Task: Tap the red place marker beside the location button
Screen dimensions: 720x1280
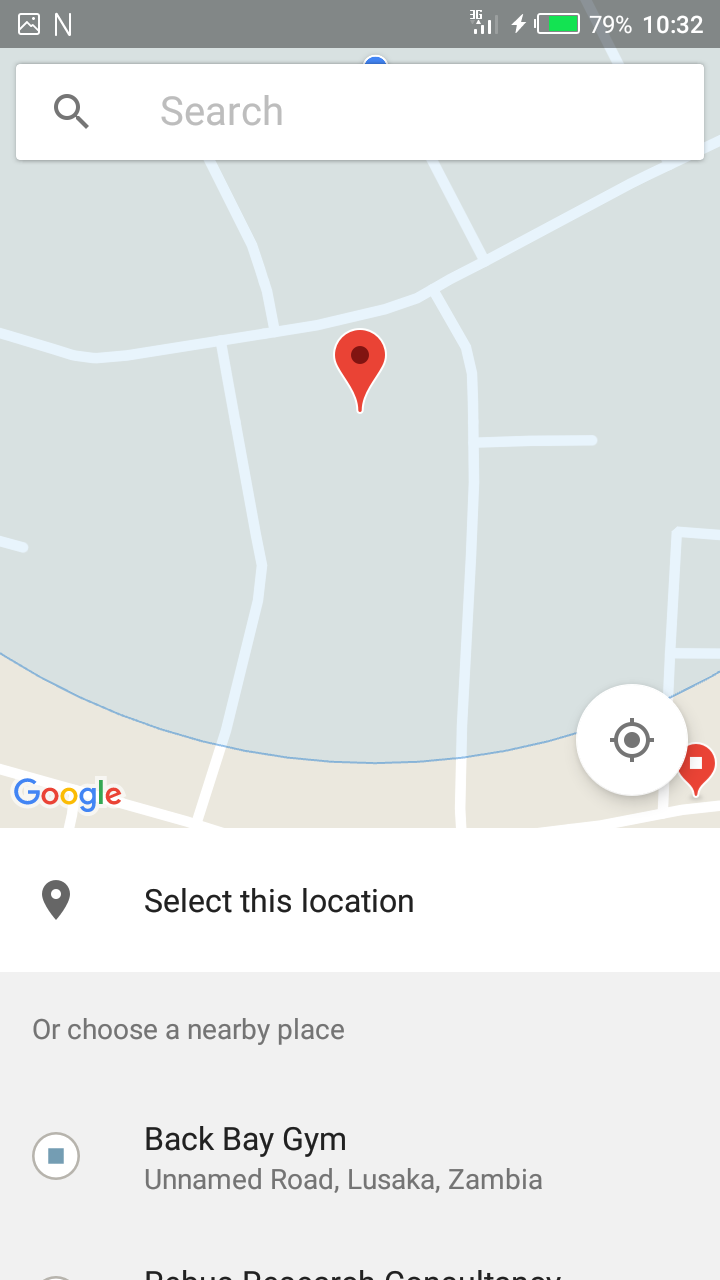Action: pyautogui.click(x=698, y=767)
